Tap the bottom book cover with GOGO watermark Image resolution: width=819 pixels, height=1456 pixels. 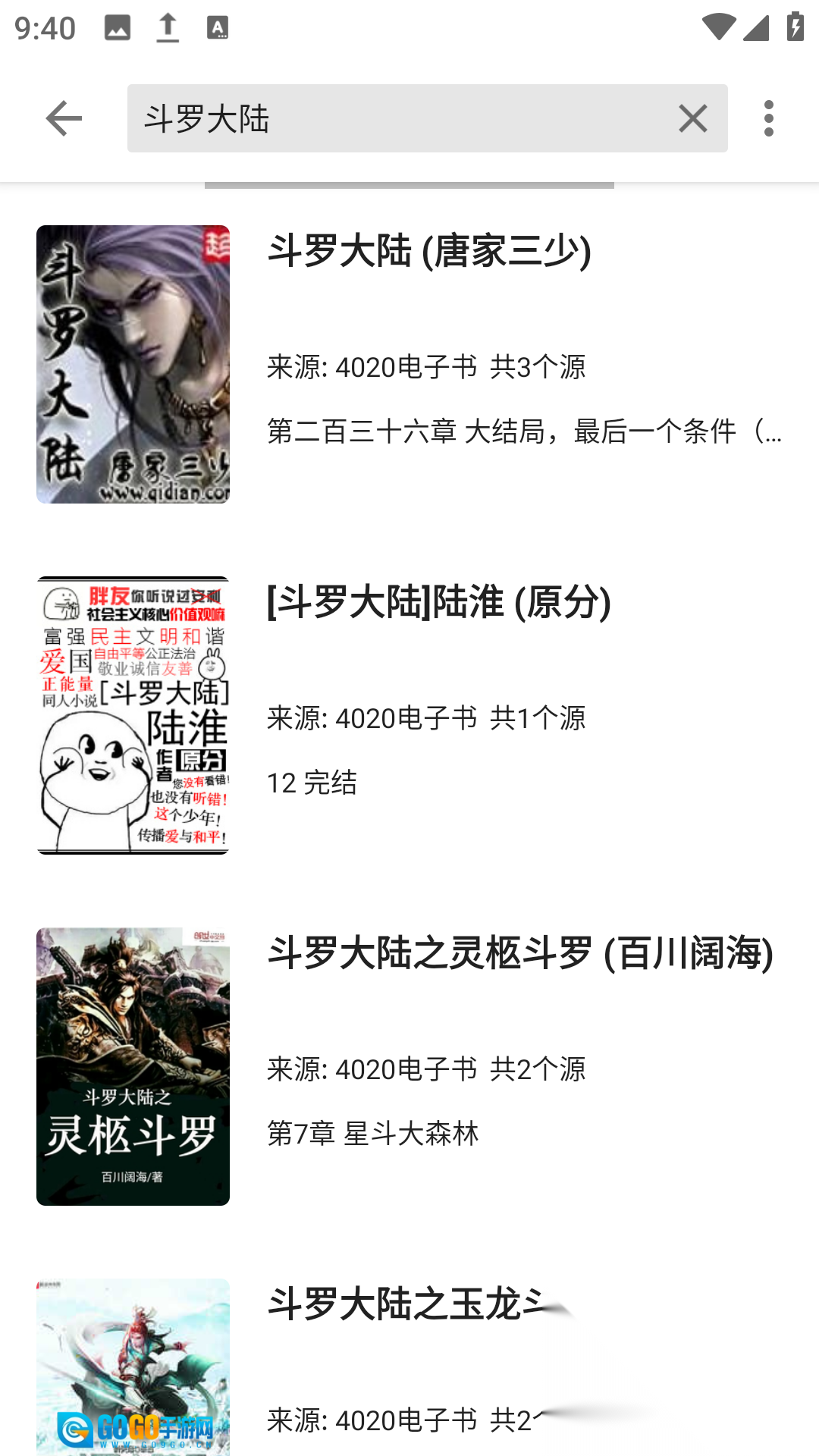[132, 1365]
